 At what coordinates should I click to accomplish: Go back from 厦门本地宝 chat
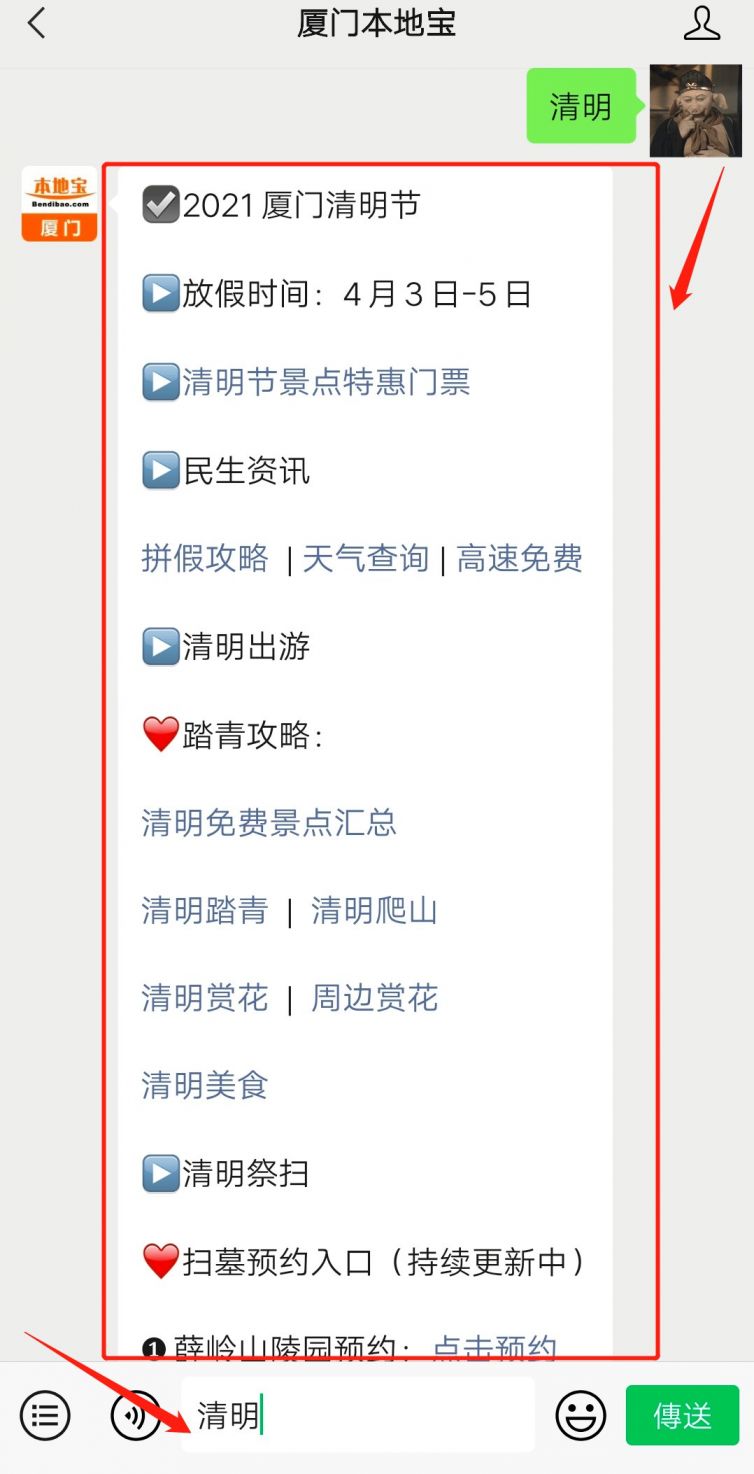tap(37, 24)
